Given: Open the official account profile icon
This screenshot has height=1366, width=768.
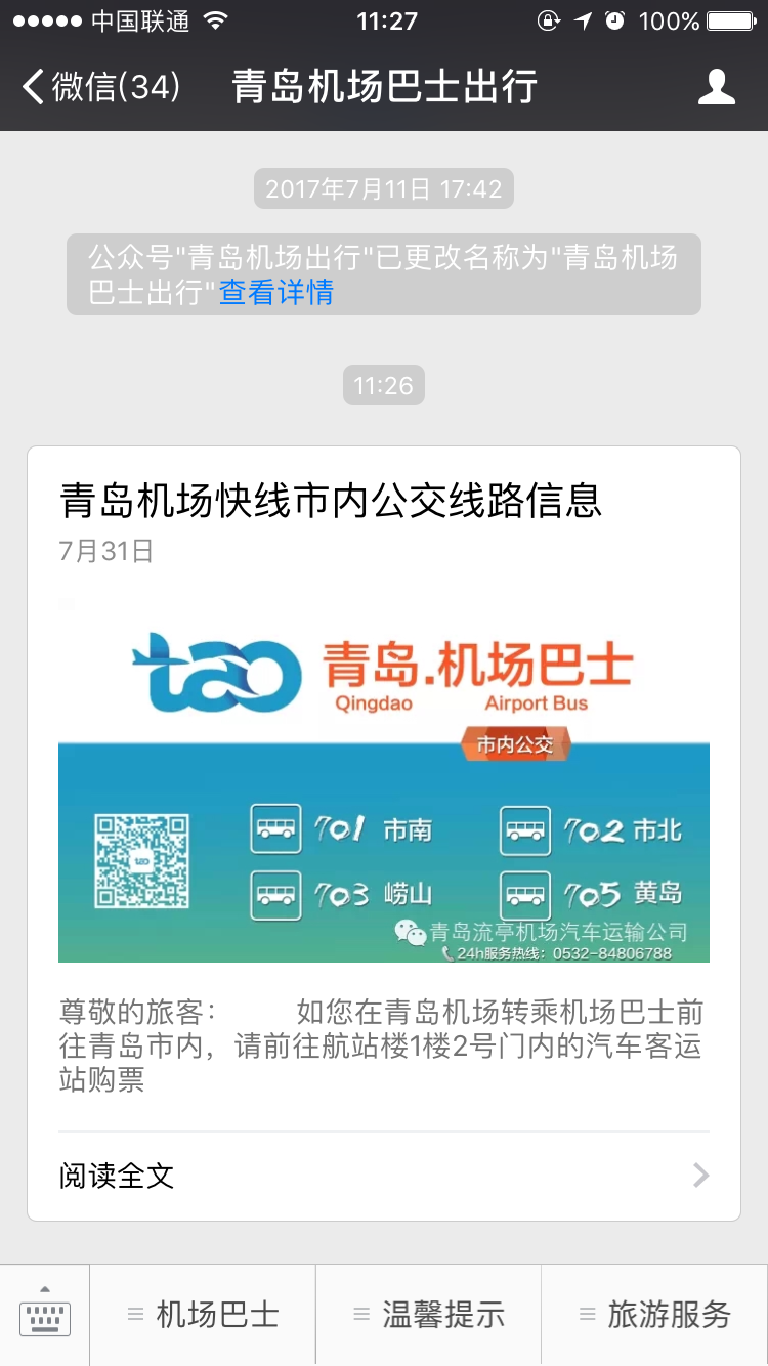Looking at the screenshot, I should pyautogui.click(x=716, y=87).
